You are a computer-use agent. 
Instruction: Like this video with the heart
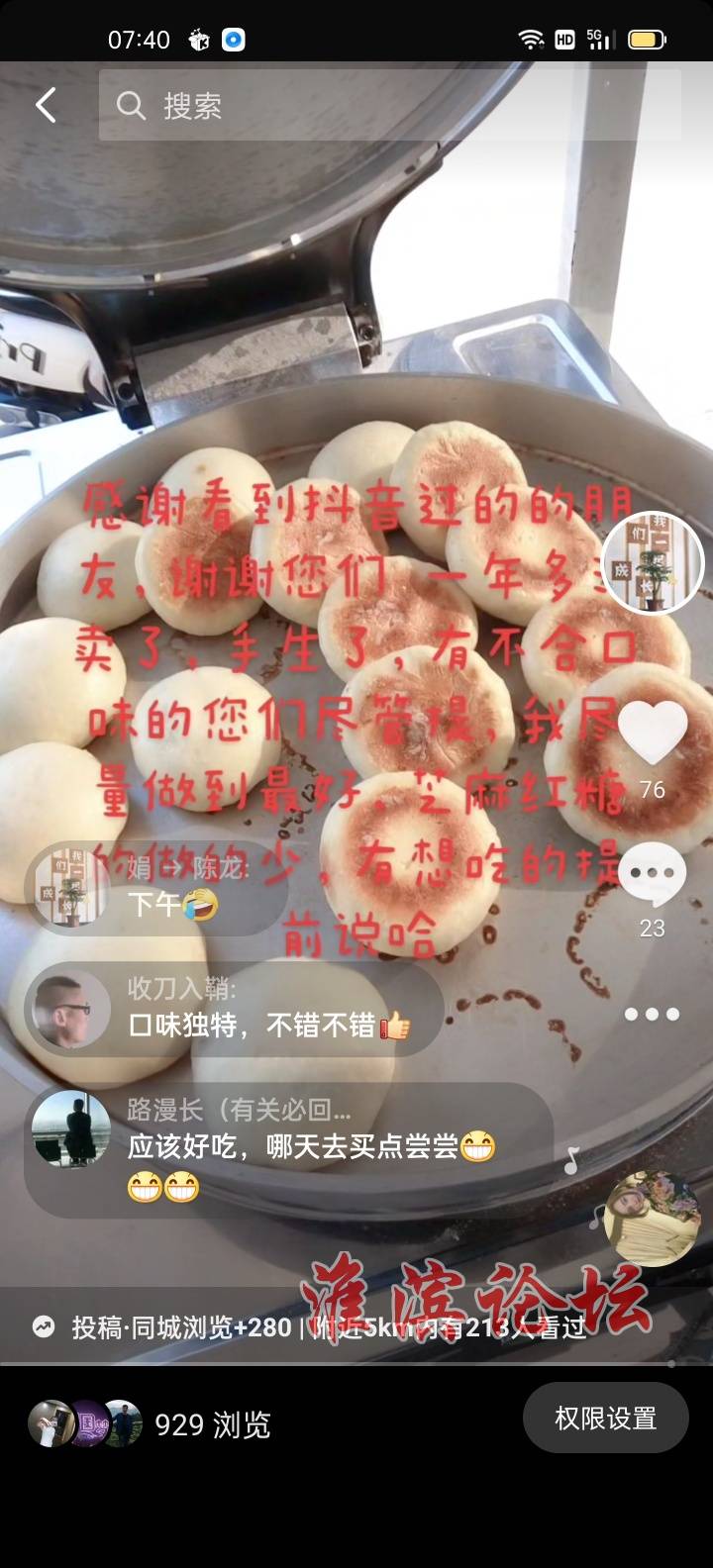coord(653,733)
